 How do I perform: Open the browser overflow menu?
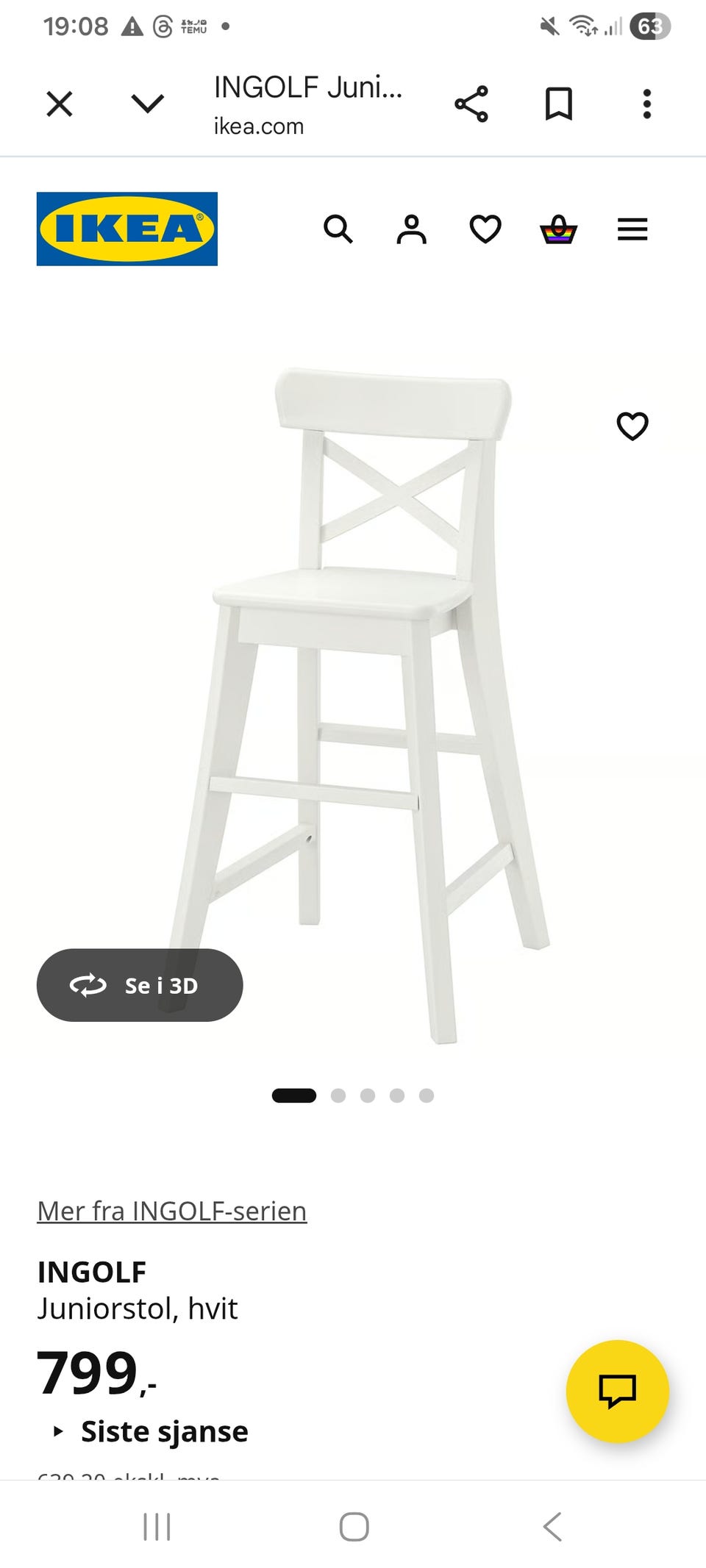tap(646, 104)
